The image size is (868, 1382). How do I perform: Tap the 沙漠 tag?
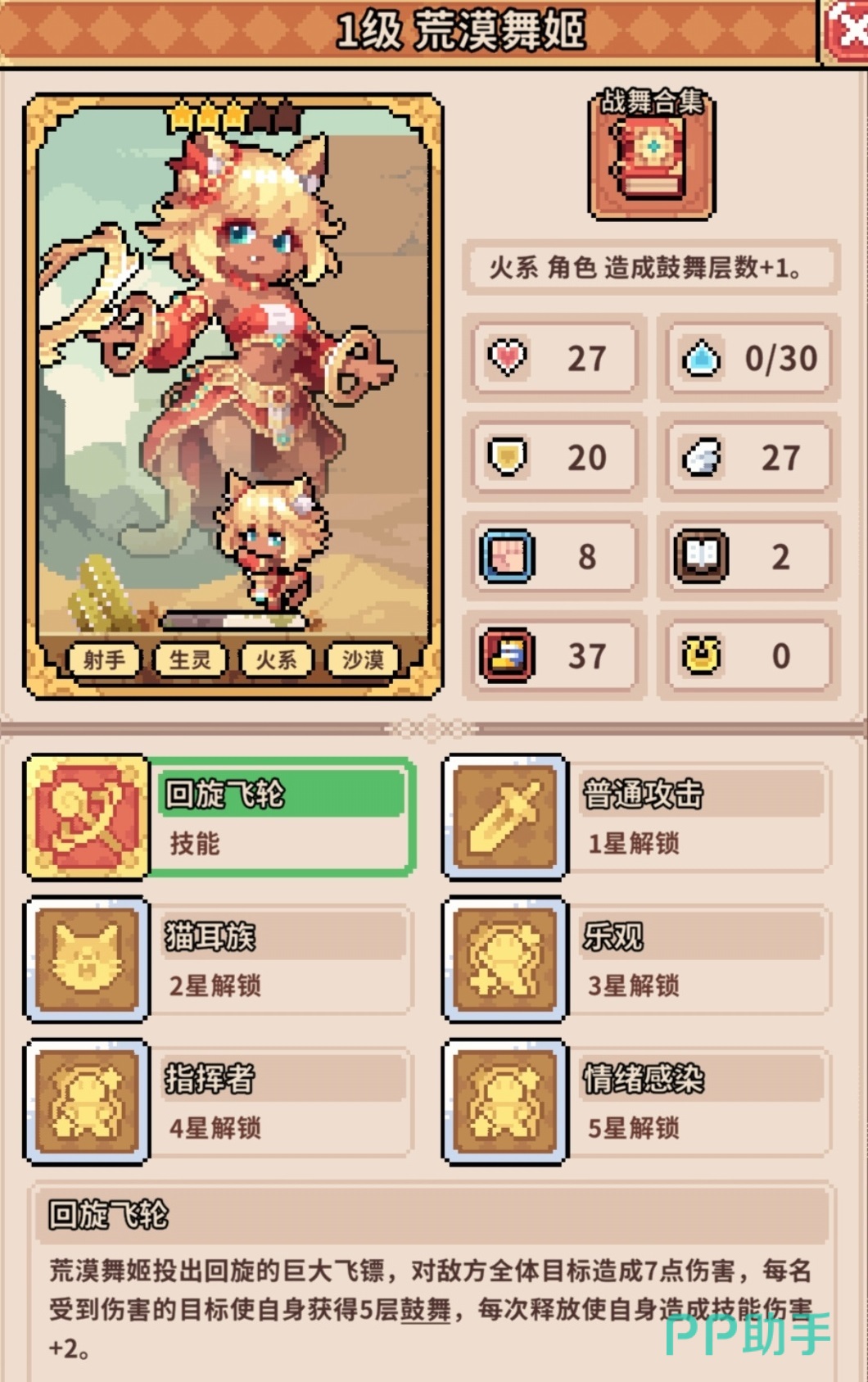[363, 659]
